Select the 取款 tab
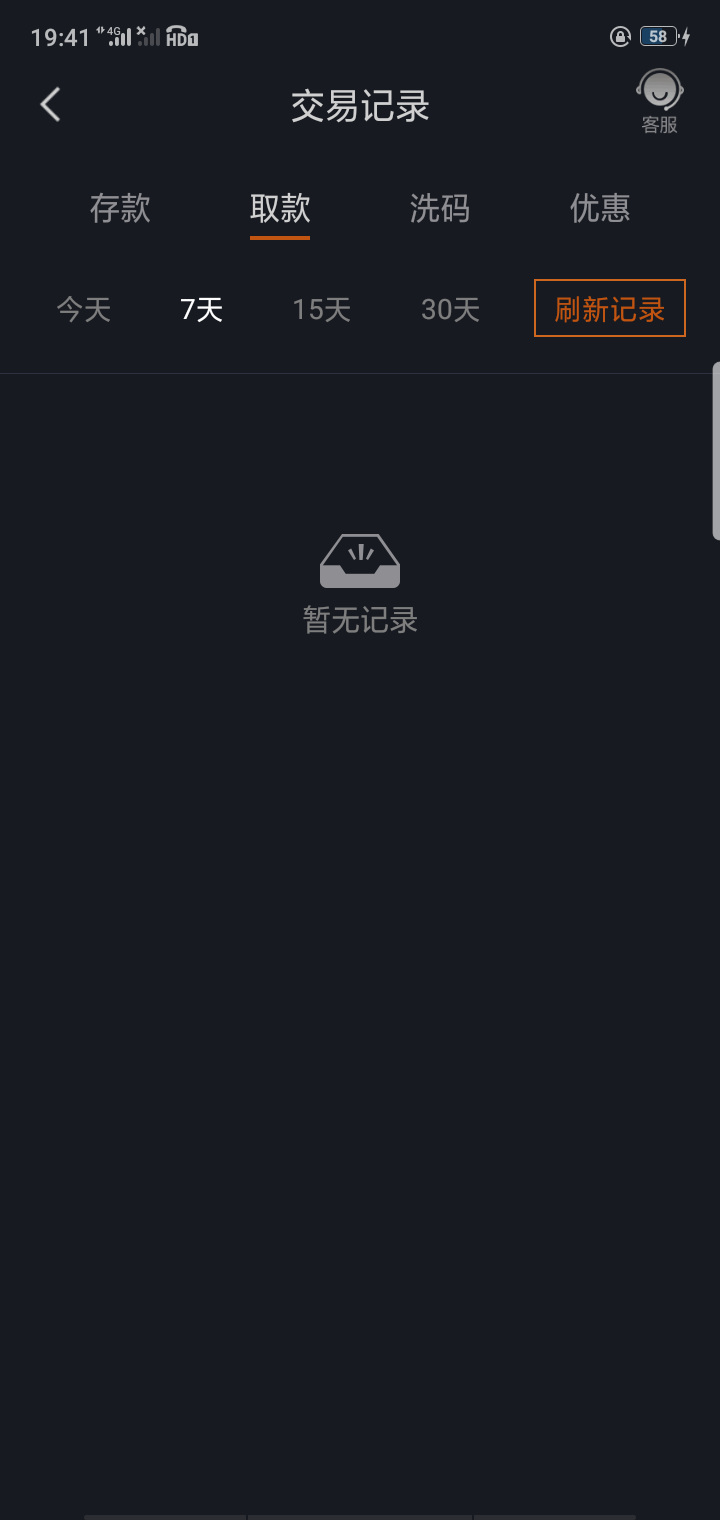The width and height of the screenshot is (720, 1520). (x=280, y=208)
